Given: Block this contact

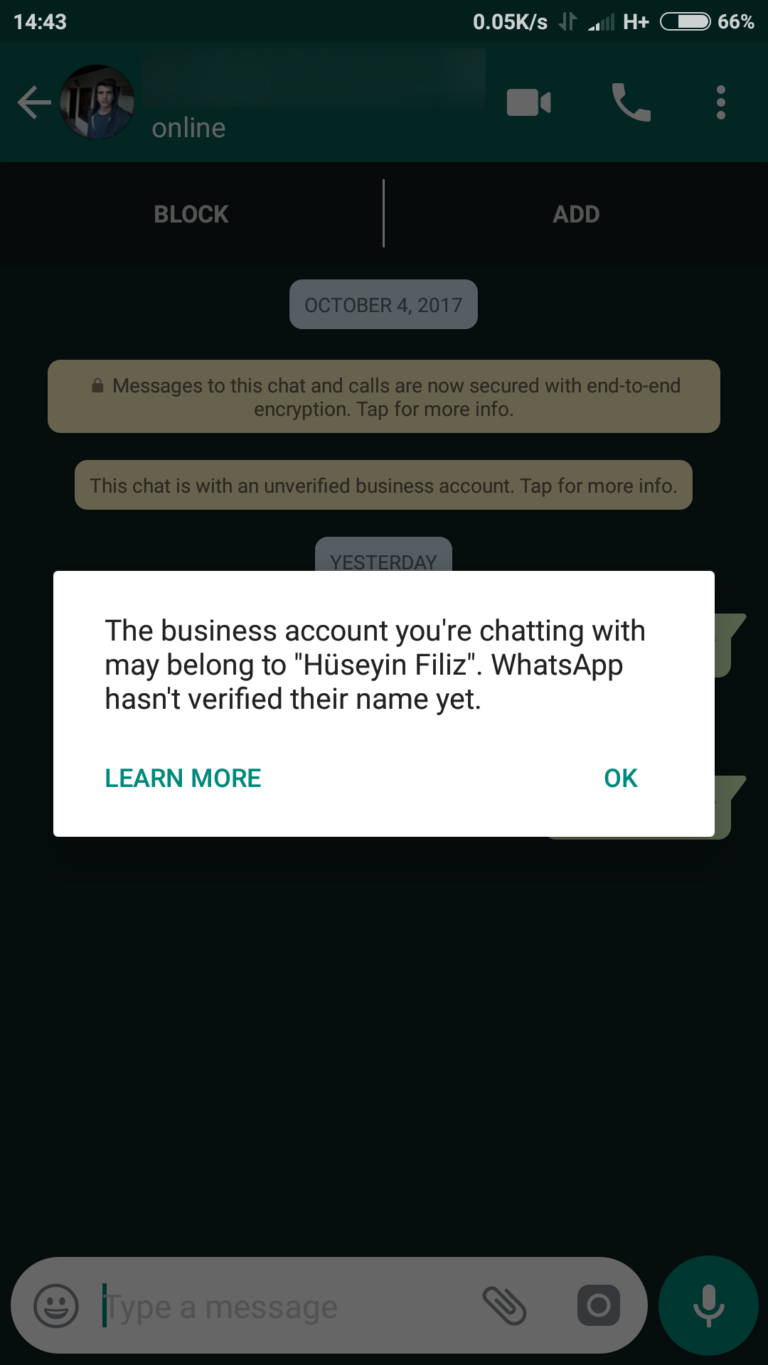Looking at the screenshot, I should [x=191, y=214].
